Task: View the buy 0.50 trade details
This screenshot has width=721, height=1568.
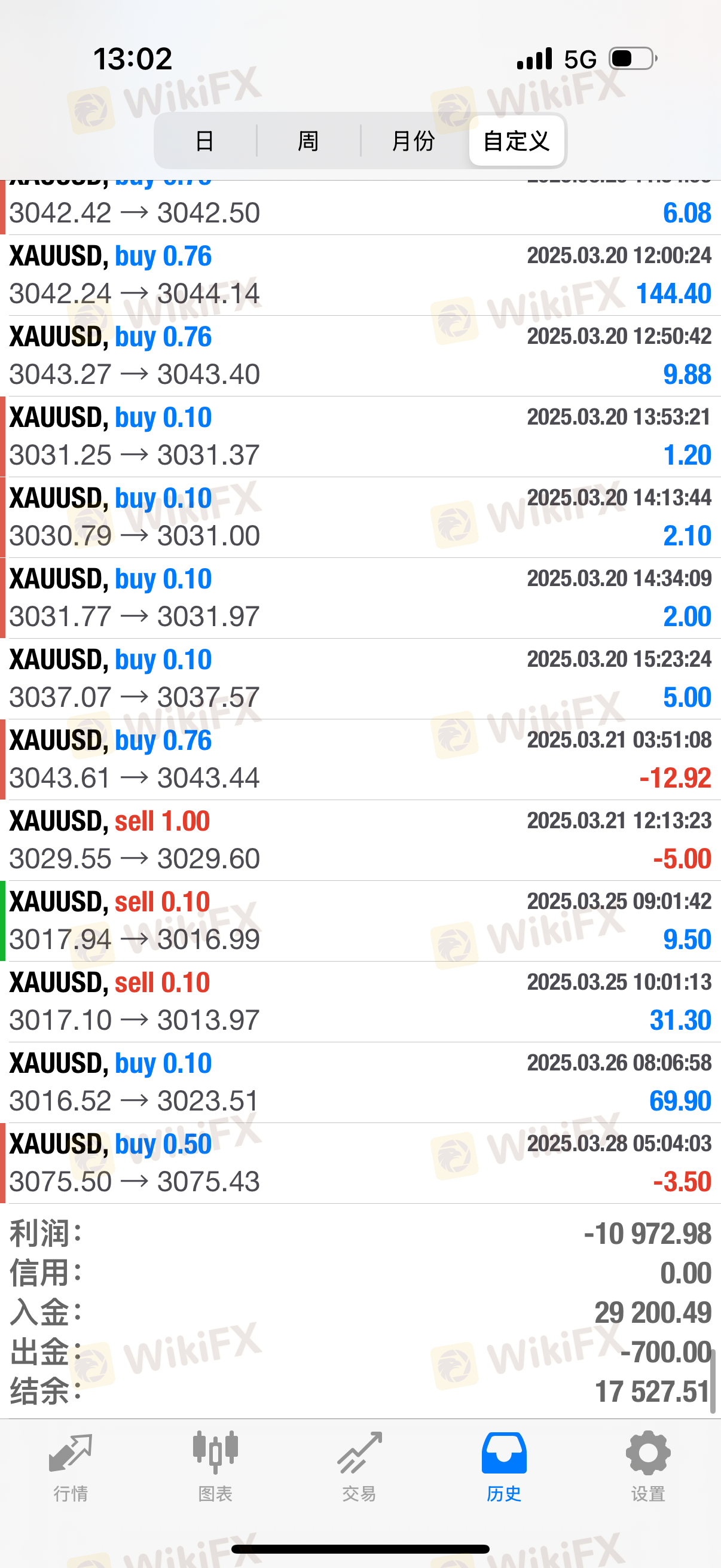Action: 360,1163
